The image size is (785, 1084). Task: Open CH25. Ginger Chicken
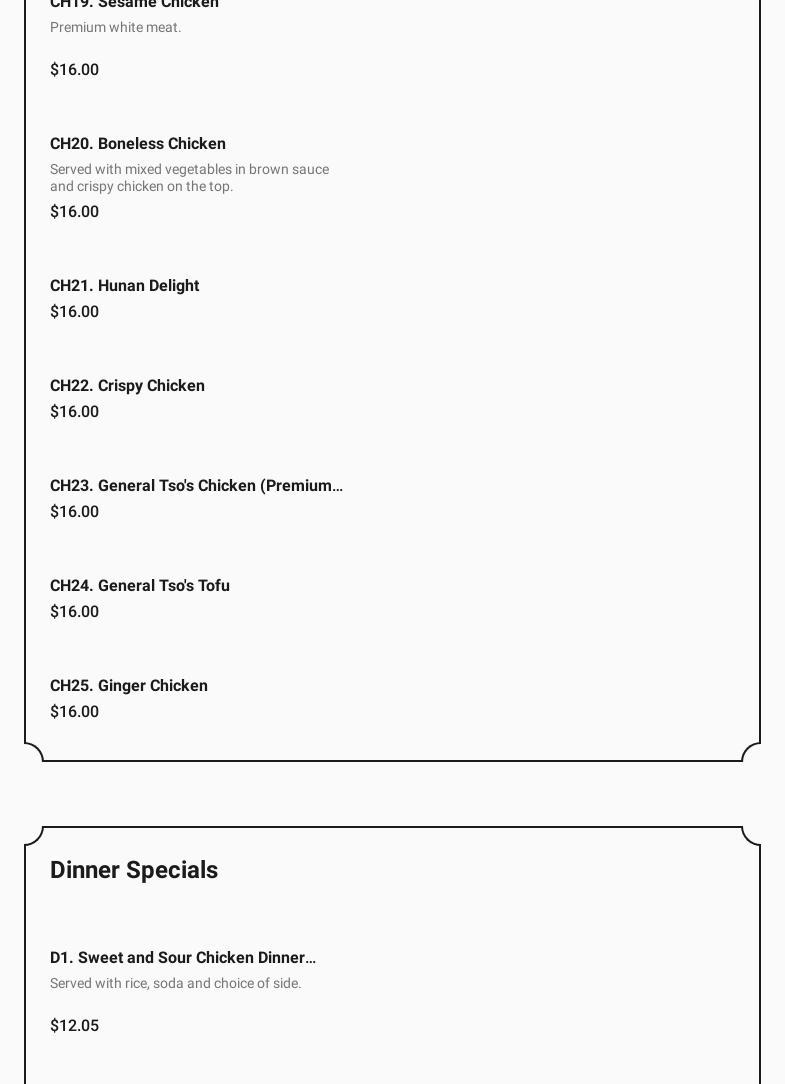click(129, 686)
